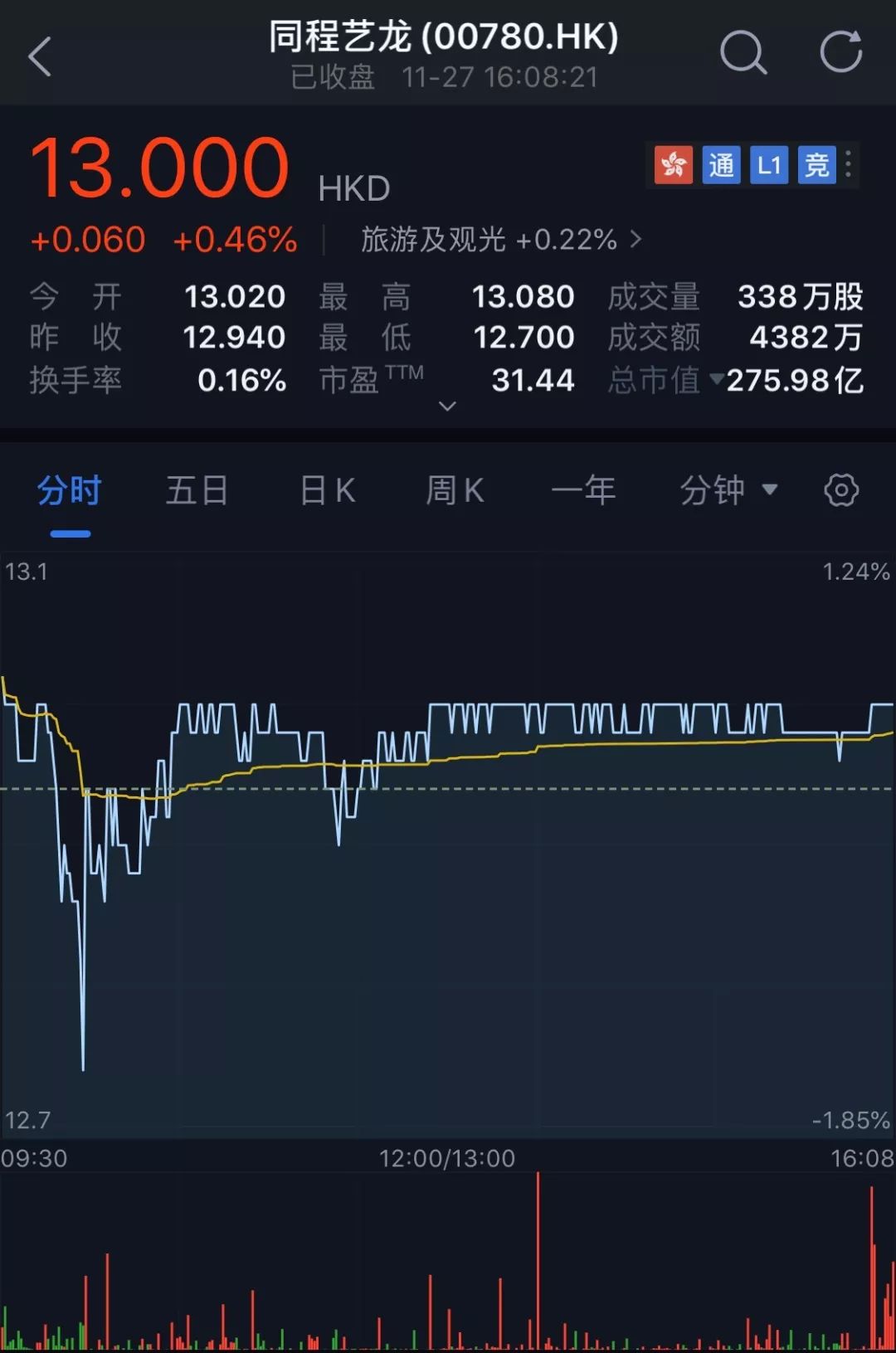This screenshot has height=1353, width=896.
Task: Show the 一年 chart view
Action: coord(583,490)
